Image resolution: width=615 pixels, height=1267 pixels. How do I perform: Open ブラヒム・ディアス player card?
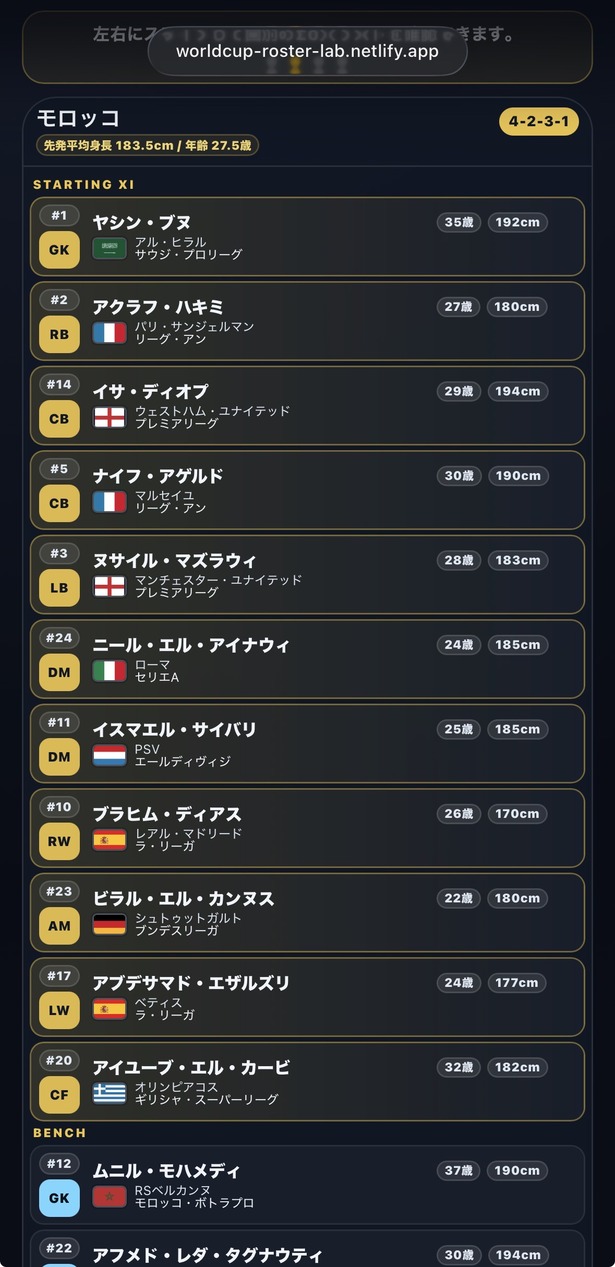(x=307, y=828)
